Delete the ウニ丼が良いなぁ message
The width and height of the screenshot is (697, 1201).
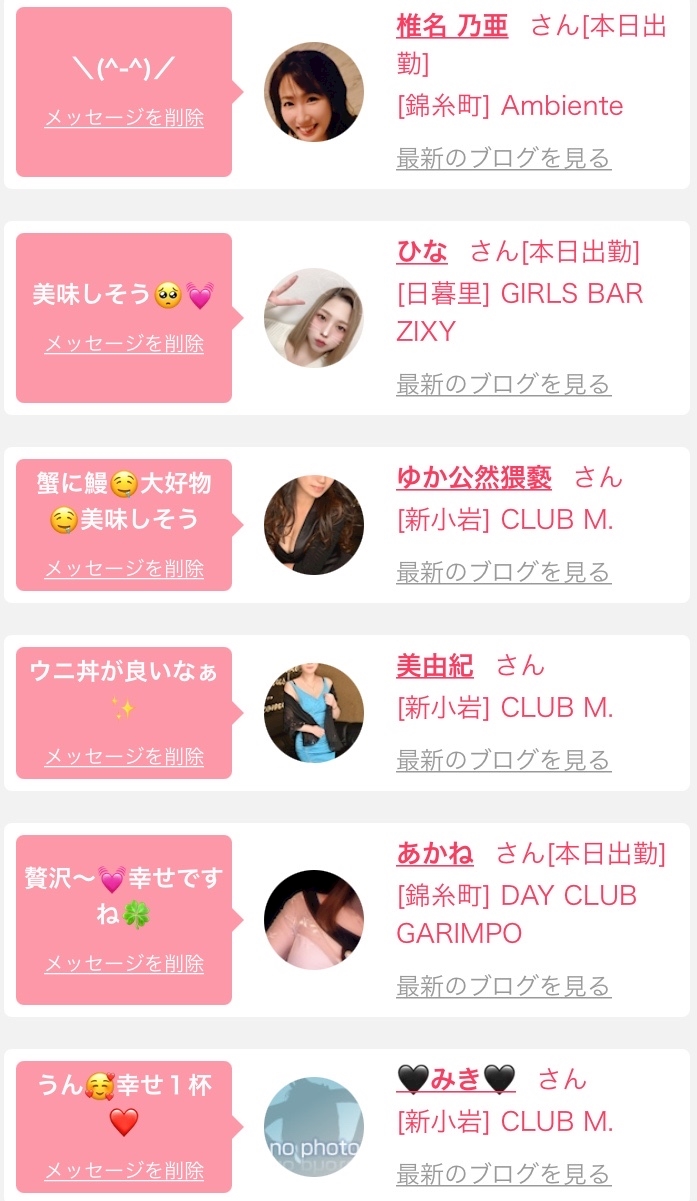click(x=124, y=757)
